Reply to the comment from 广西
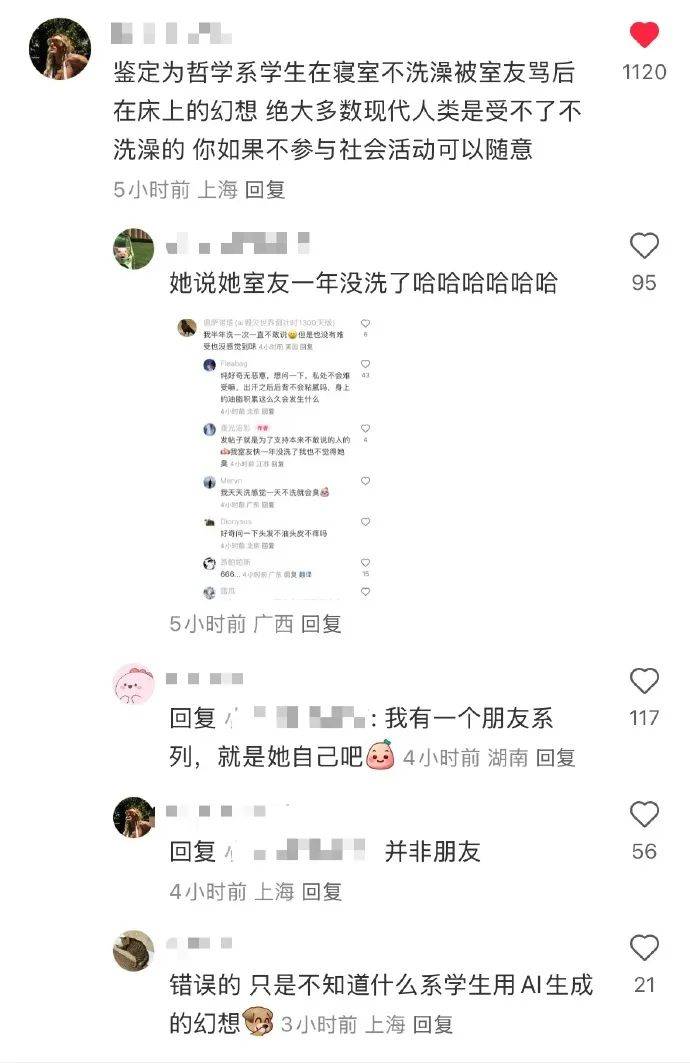Screen dimensions: 690x1063 322,623
